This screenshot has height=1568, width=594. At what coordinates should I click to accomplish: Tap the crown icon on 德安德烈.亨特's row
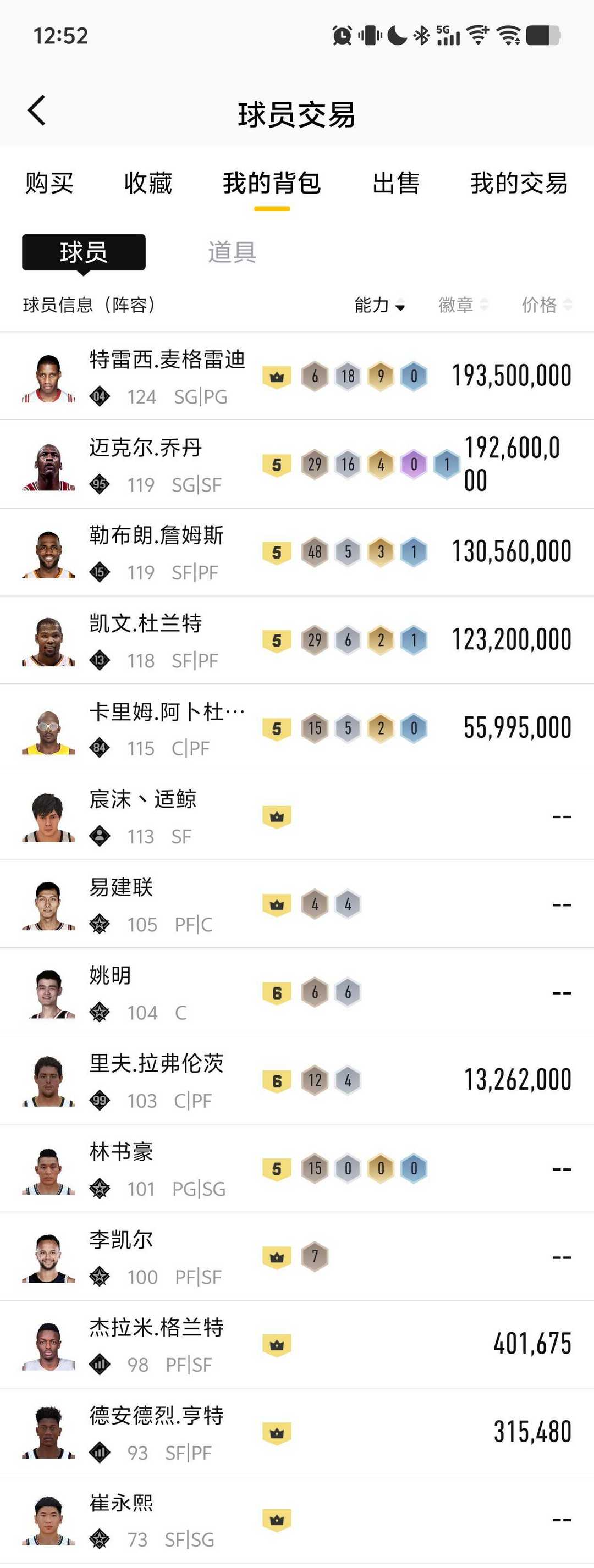[x=277, y=1432]
